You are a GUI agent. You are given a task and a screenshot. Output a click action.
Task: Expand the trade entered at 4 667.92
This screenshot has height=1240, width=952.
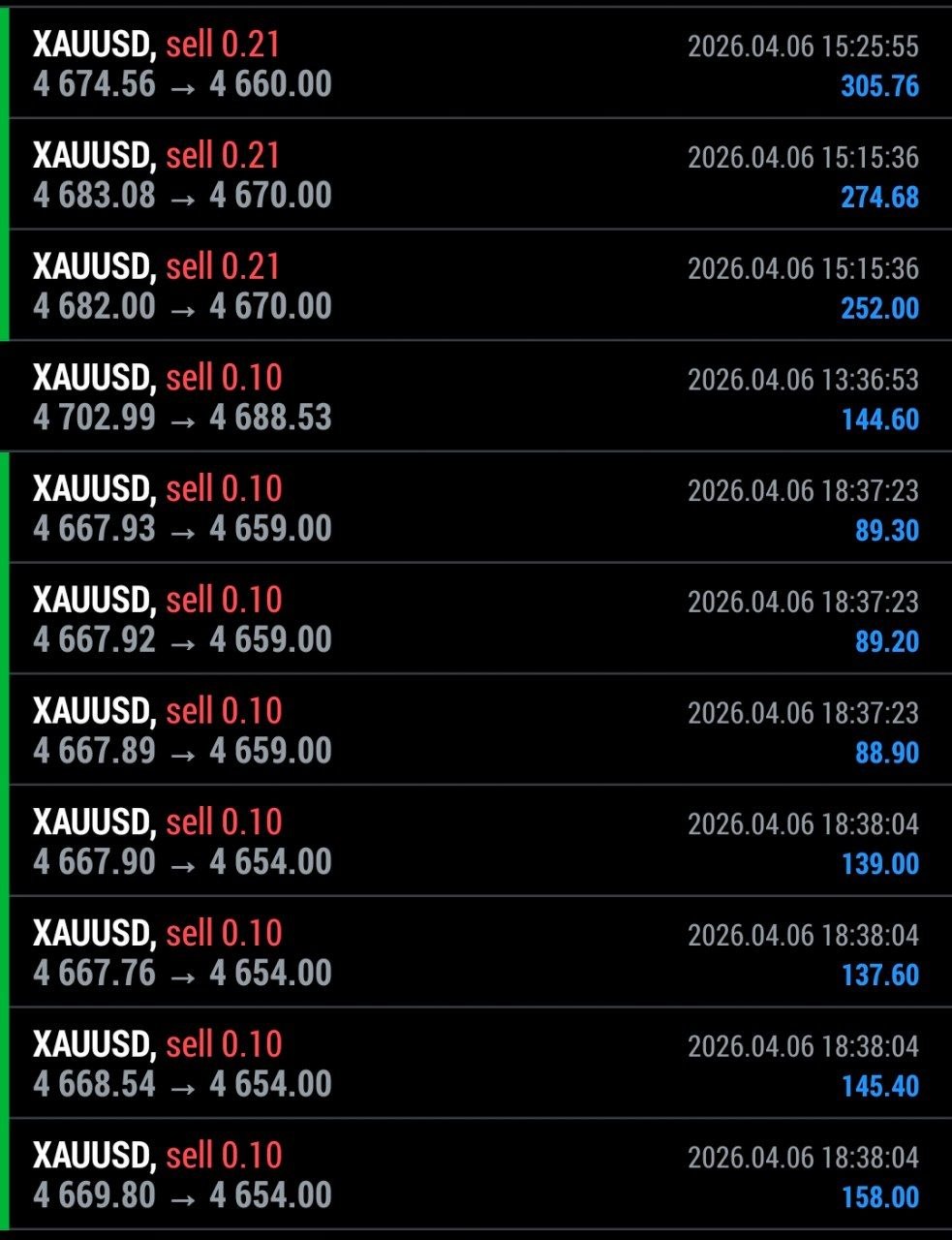pos(475,620)
